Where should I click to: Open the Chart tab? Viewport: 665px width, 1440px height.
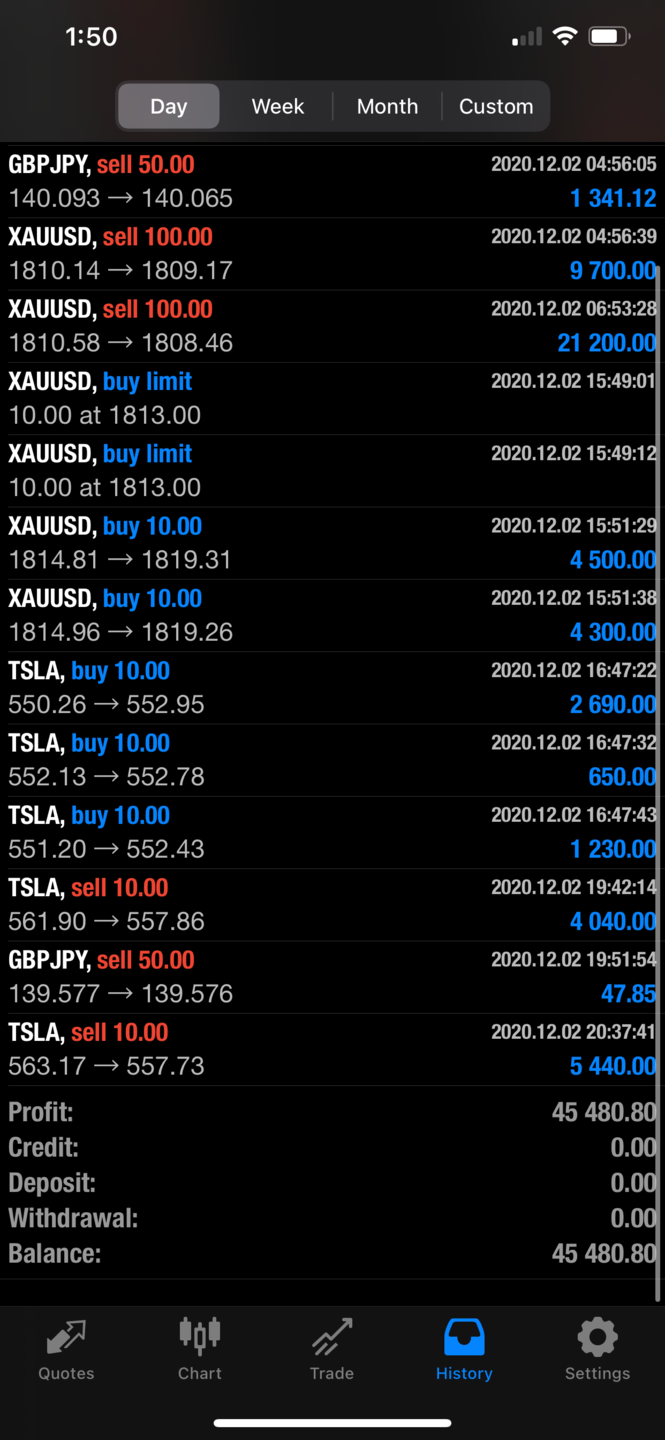199,1350
